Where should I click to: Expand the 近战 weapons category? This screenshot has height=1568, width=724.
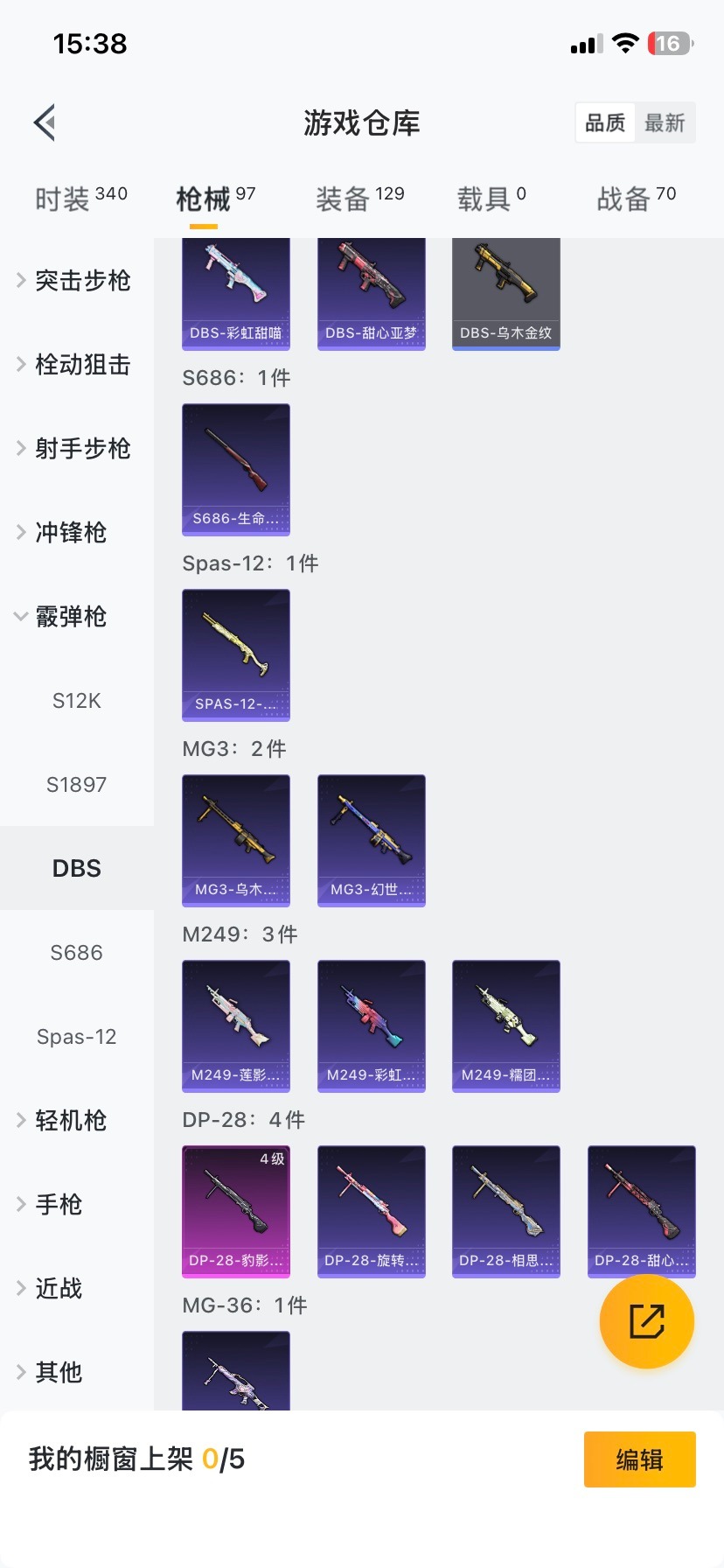coord(59,1288)
